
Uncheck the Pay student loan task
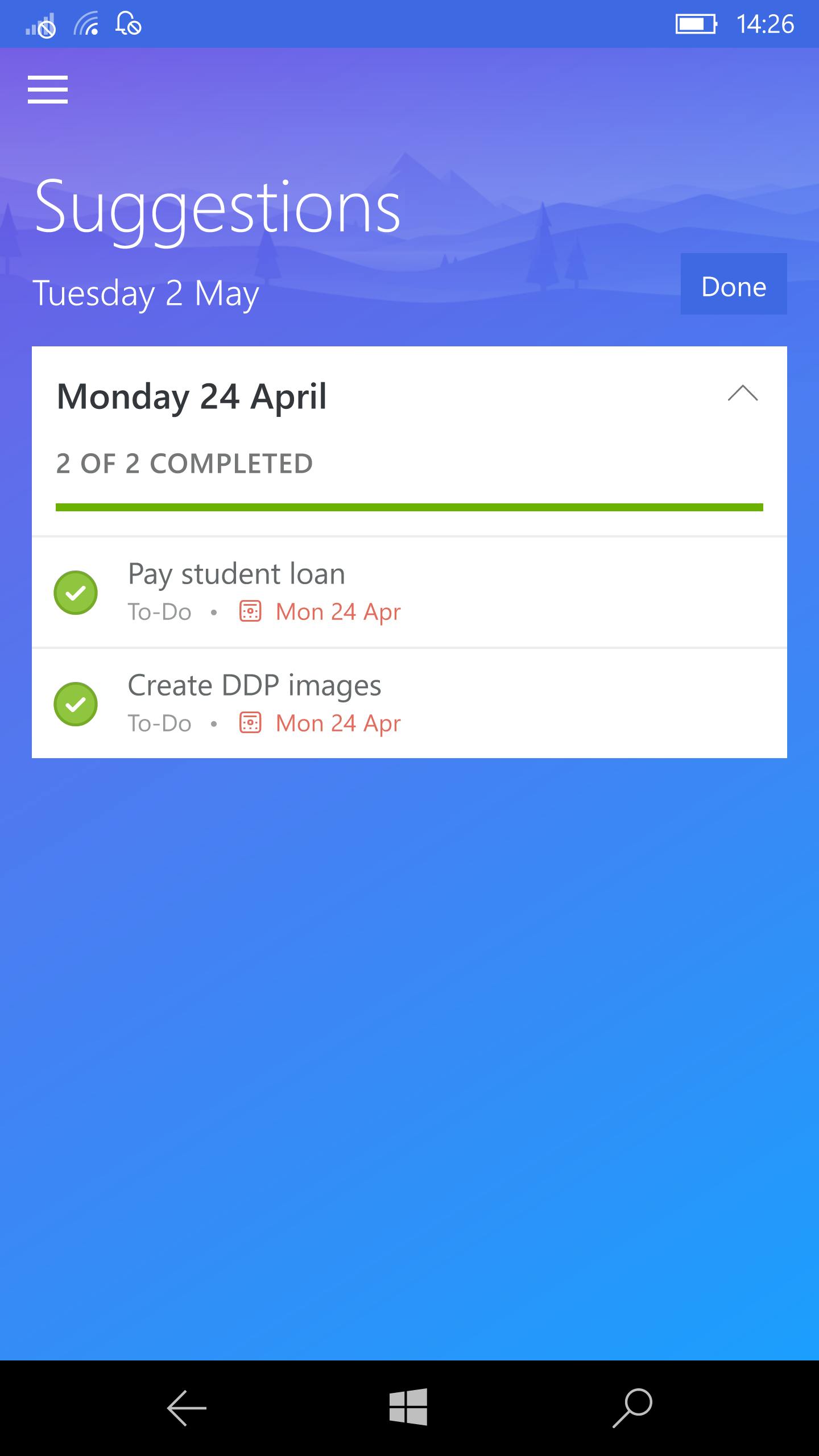76,593
